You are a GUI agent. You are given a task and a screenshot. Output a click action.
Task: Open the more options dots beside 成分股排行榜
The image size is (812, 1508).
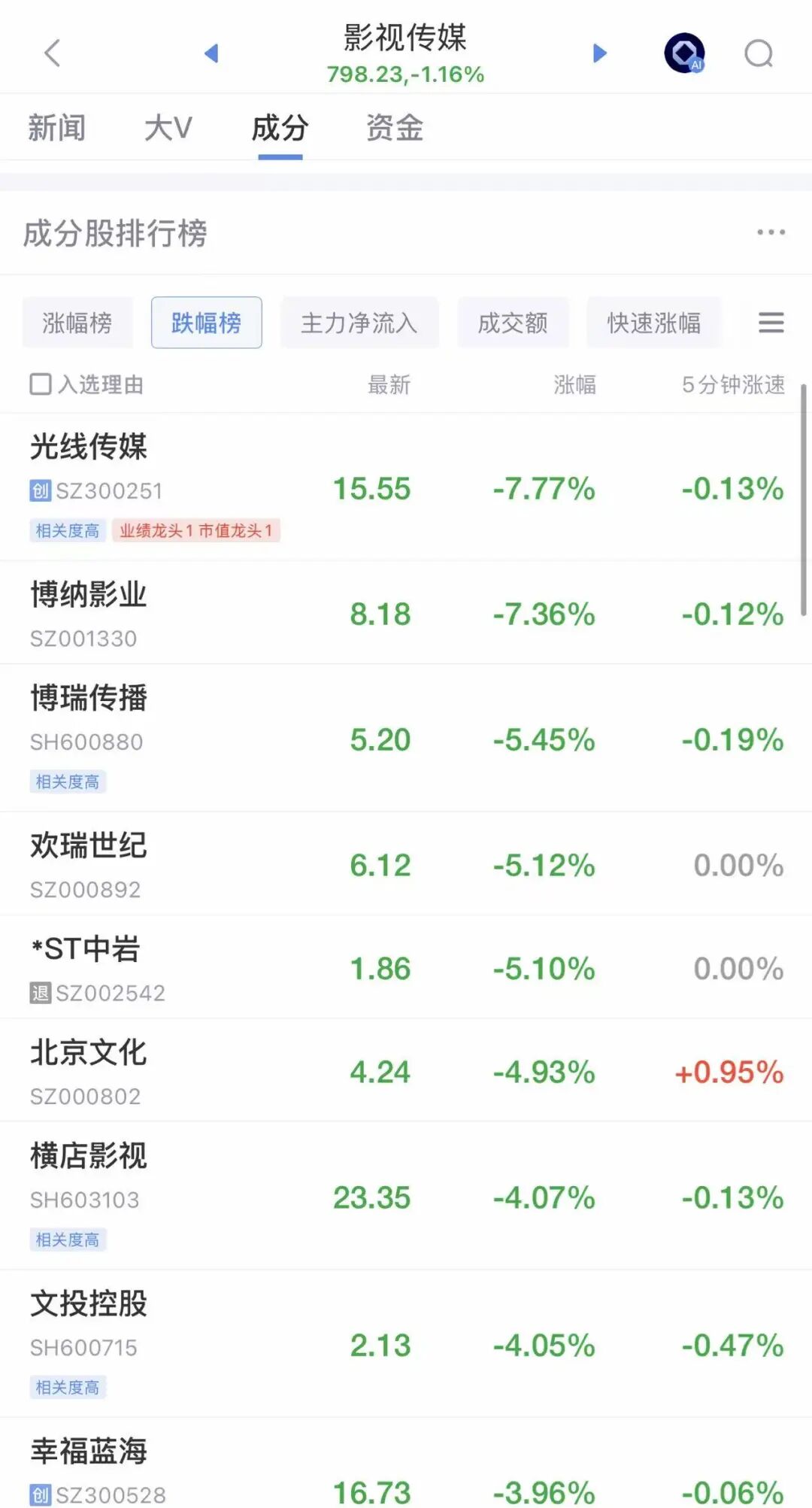[x=771, y=232]
